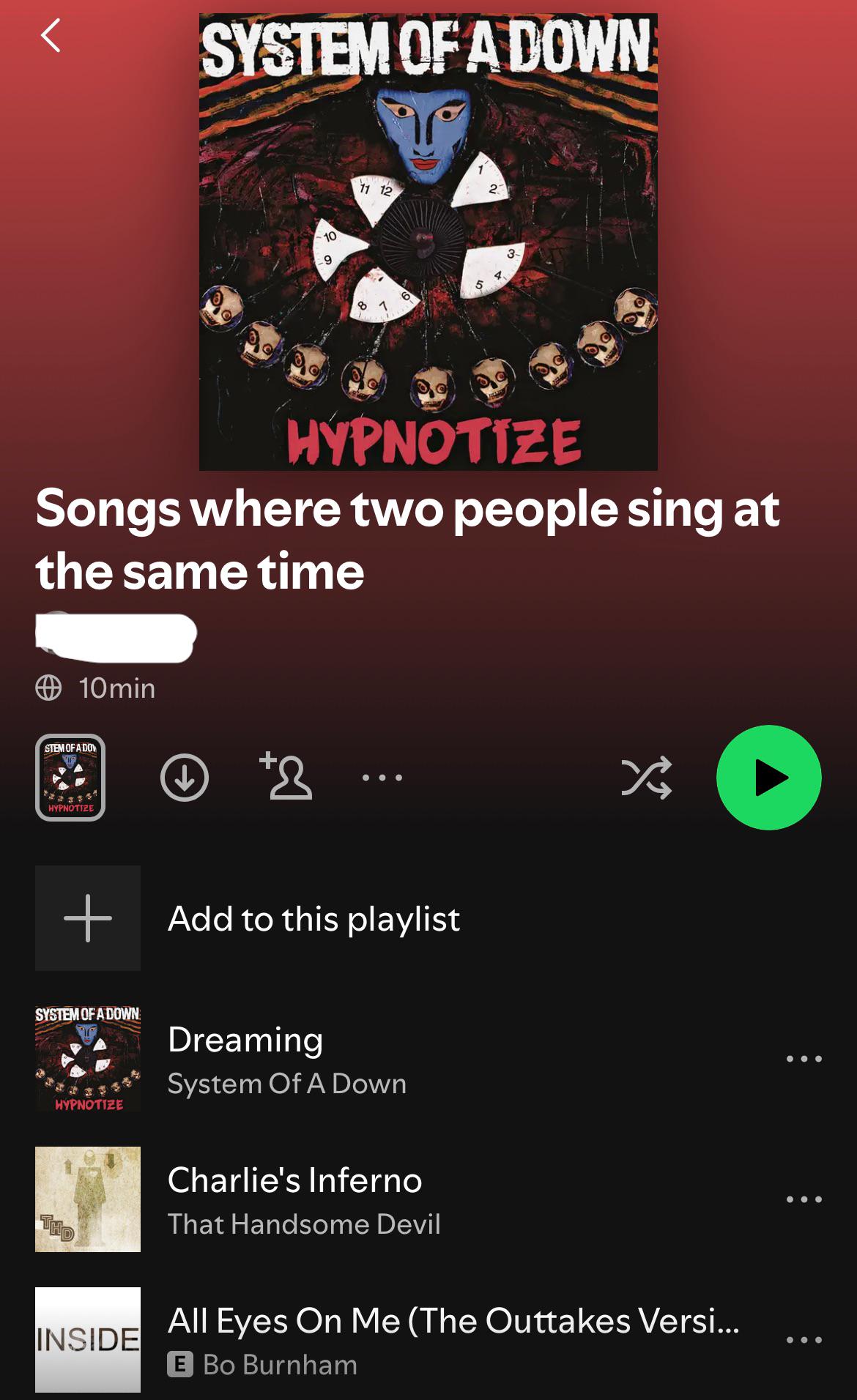Tap the download icon for this playlist

185,778
